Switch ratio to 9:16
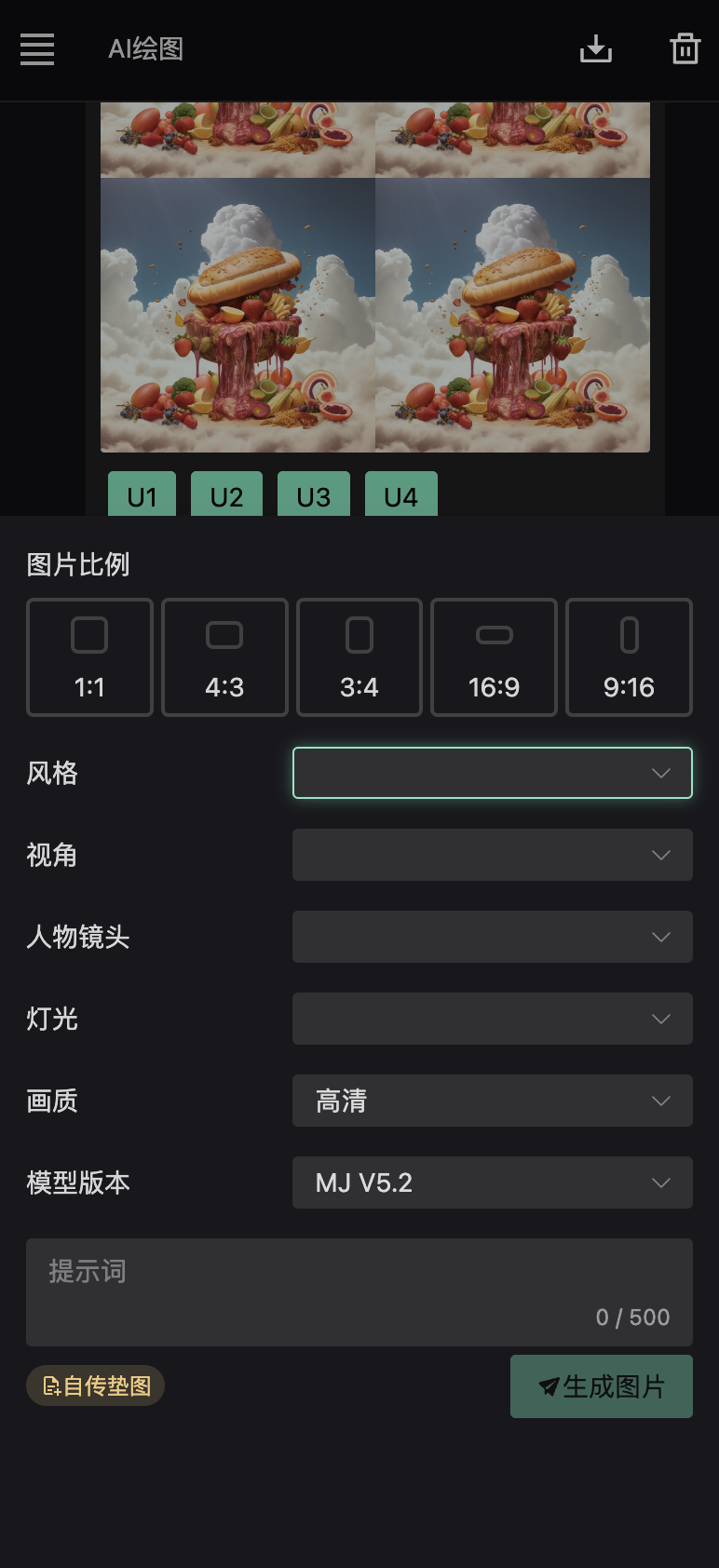 tap(630, 657)
